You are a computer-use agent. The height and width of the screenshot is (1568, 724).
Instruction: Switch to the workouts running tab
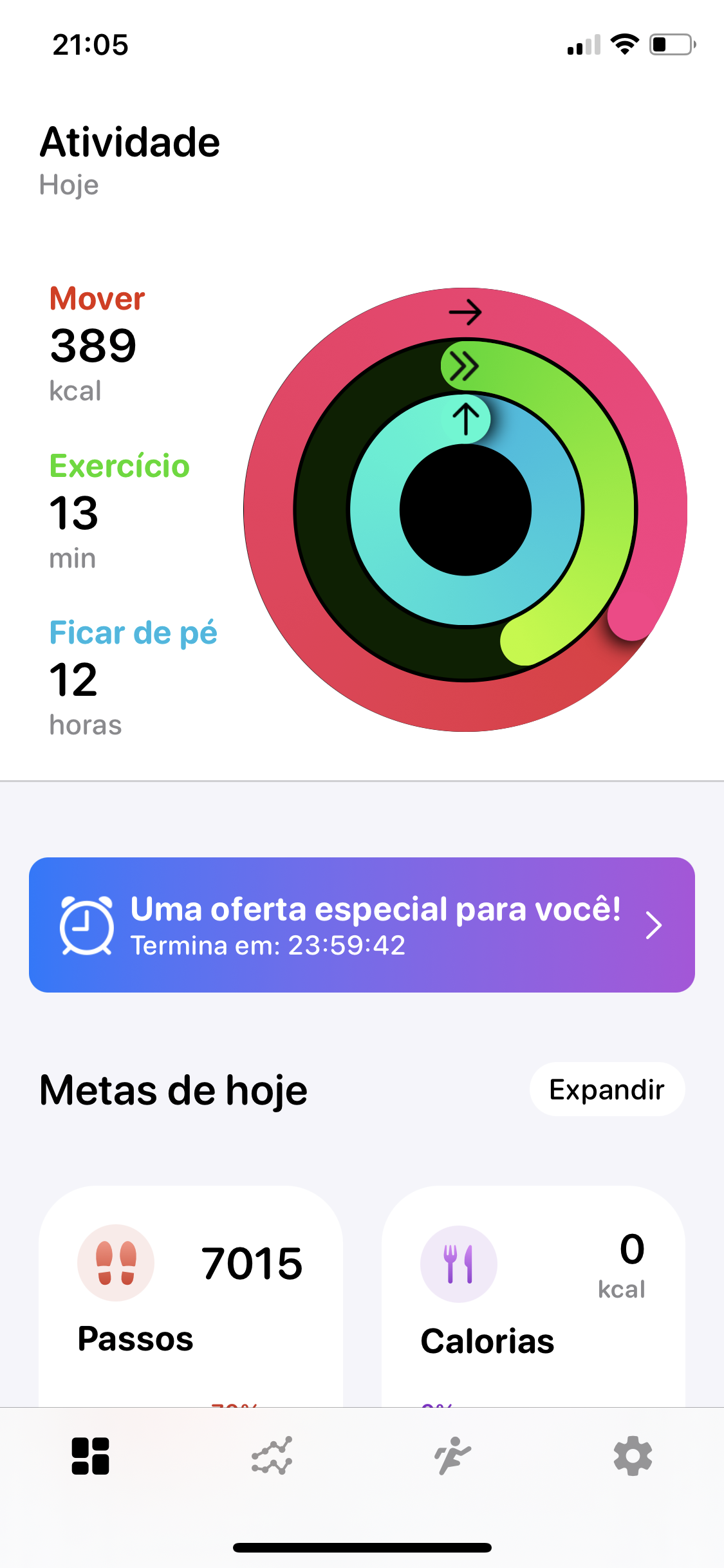point(452,1456)
